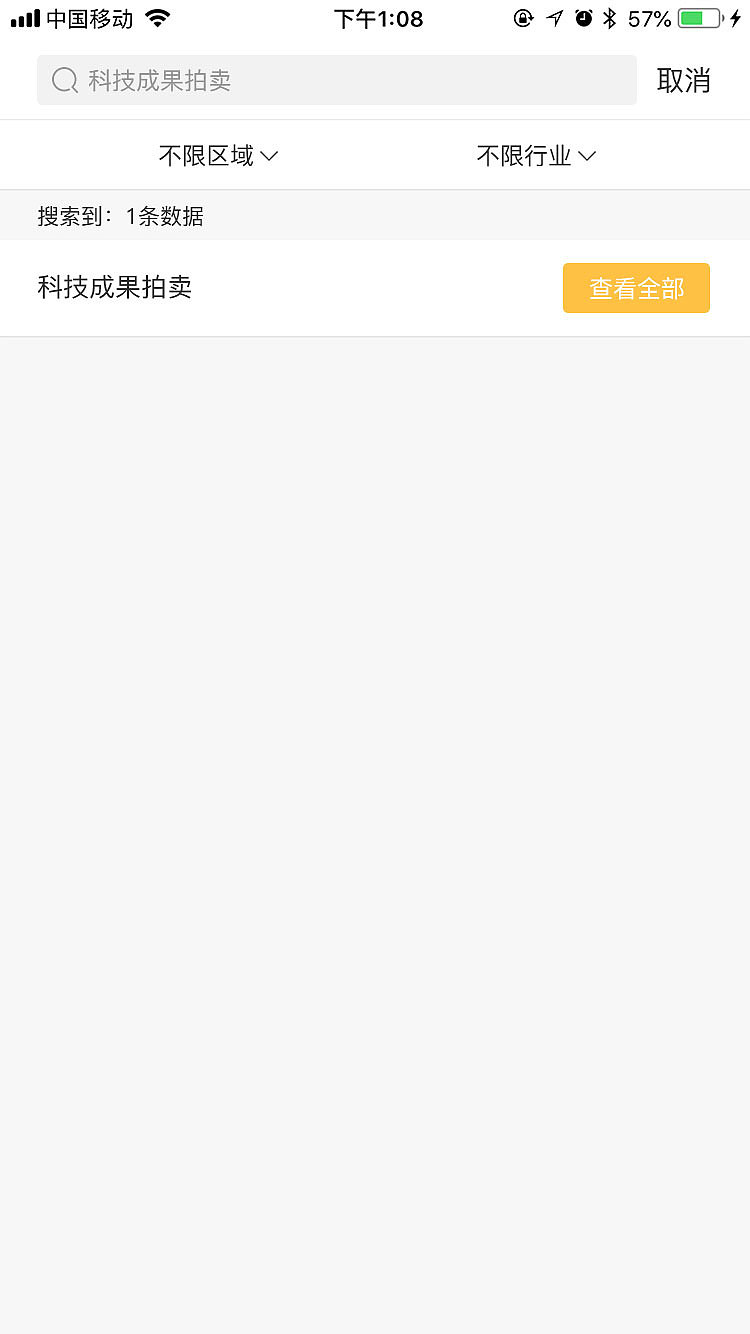Viewport: 750px width, 1334px height.
Task: Click the magnifier icon in search bar
Action: click(x=64, y=80)
